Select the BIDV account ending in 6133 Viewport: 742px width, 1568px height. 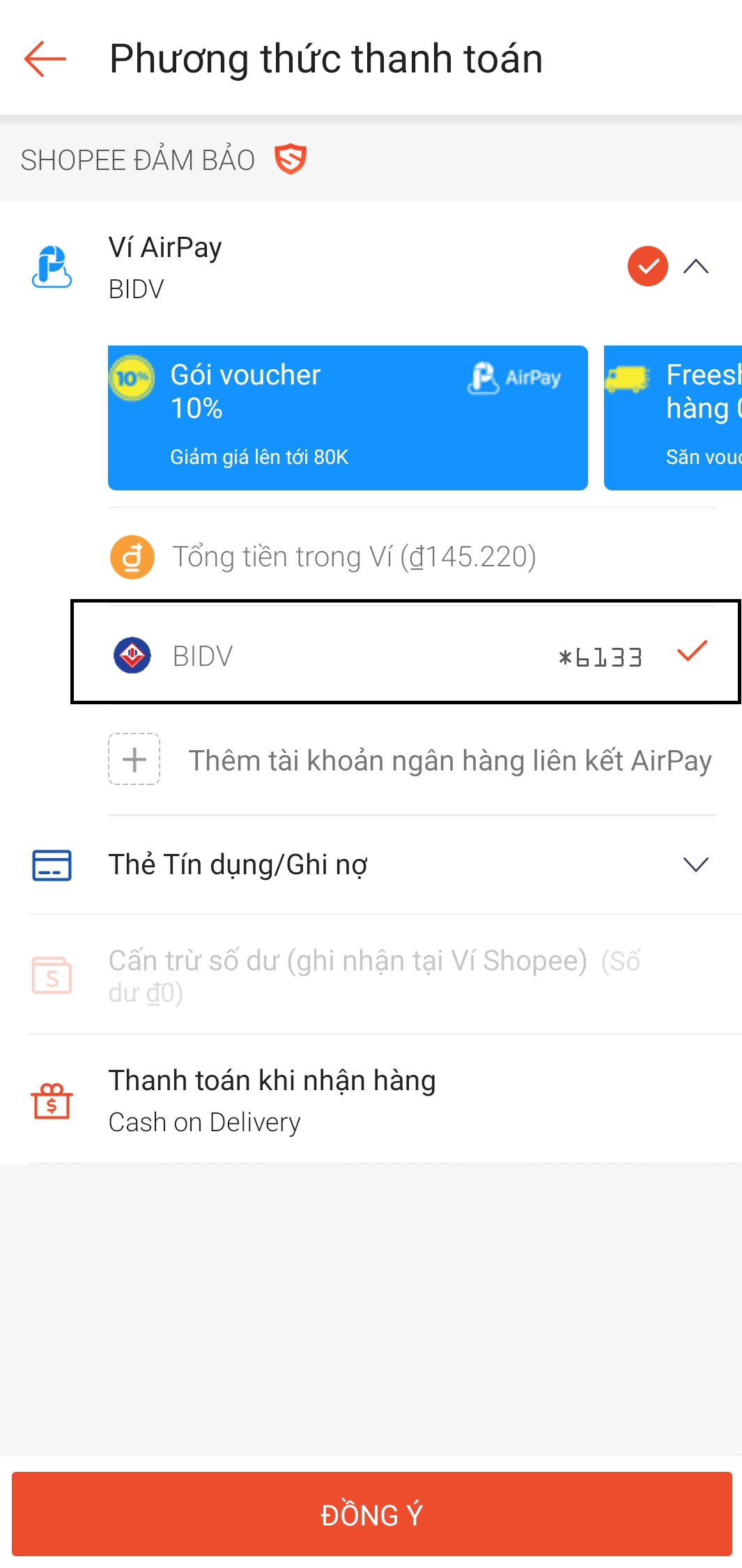tap(405, 655)
